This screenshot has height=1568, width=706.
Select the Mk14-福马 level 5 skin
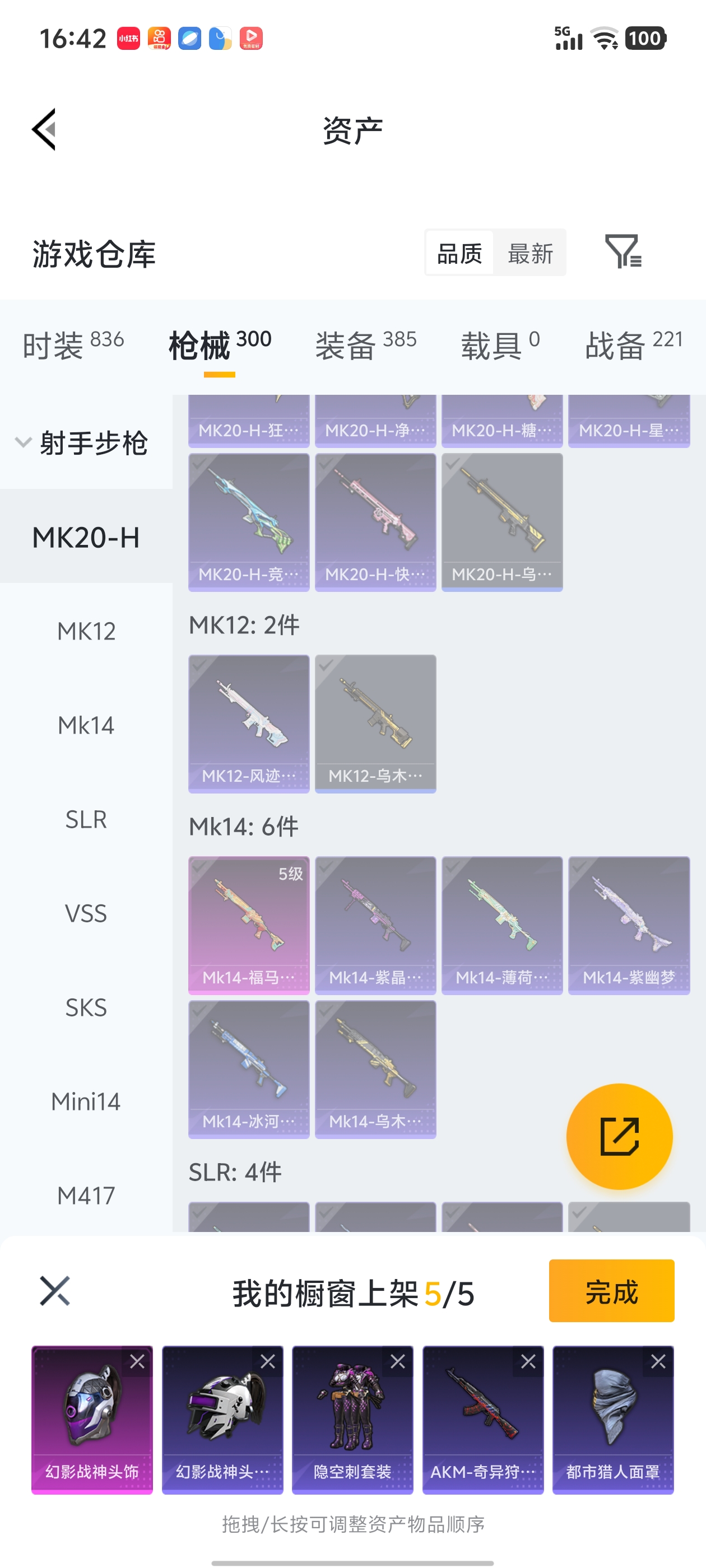(249, 925)
